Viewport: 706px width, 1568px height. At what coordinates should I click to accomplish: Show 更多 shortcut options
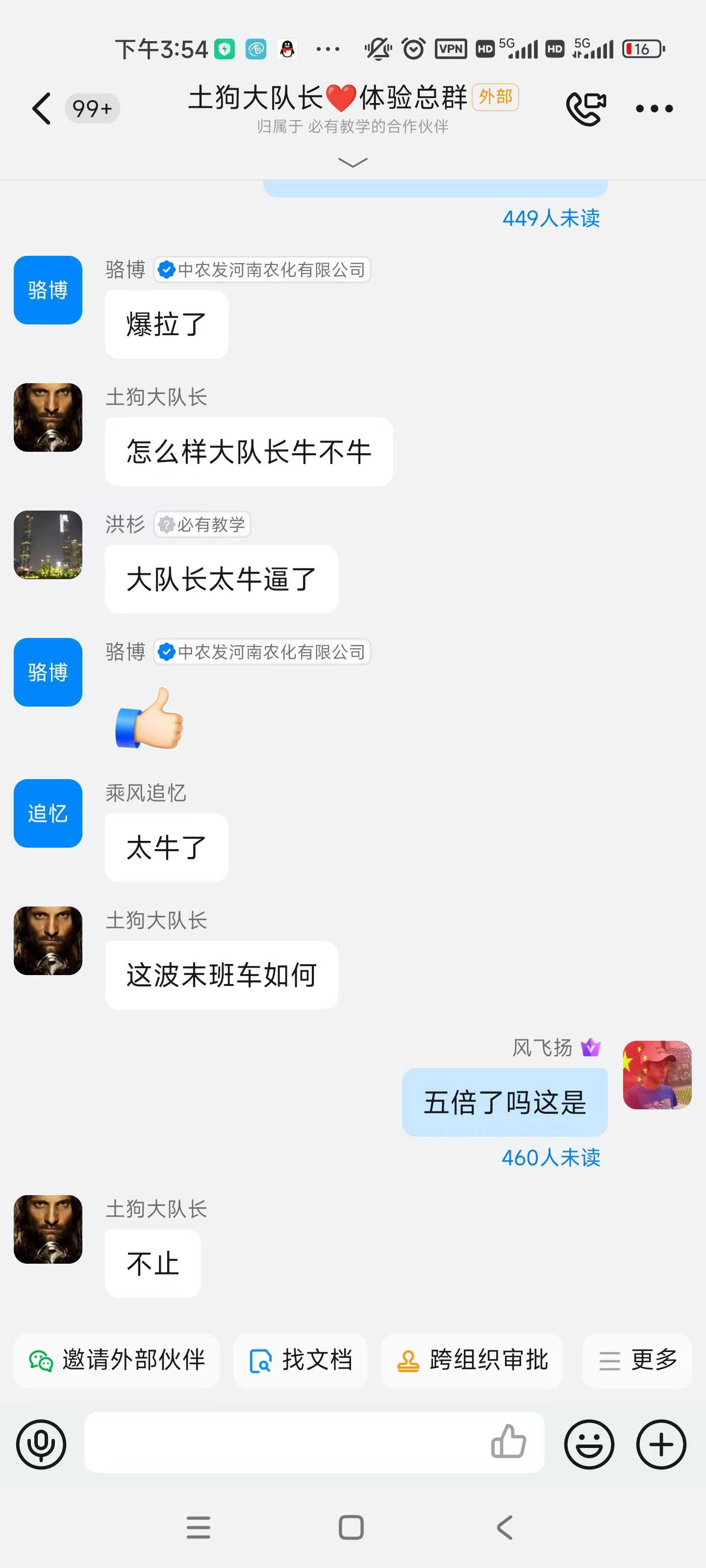click(x=637, y=1360)
